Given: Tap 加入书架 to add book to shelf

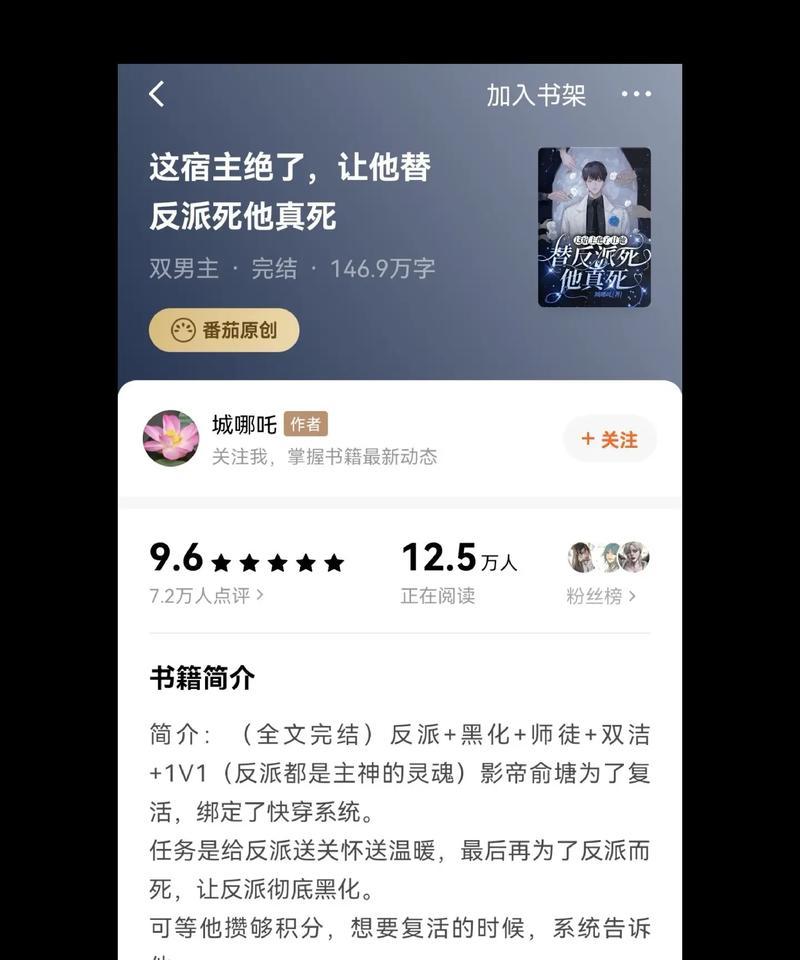Looking at the screenshot, I should tap(536, 95).
